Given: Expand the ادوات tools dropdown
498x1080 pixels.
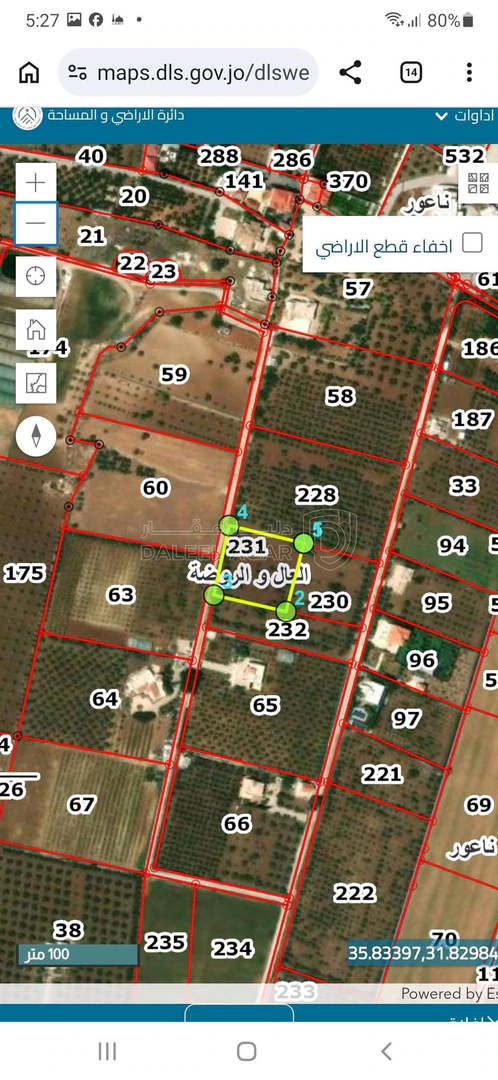Looking at the screenshot, I should [465, 116].
